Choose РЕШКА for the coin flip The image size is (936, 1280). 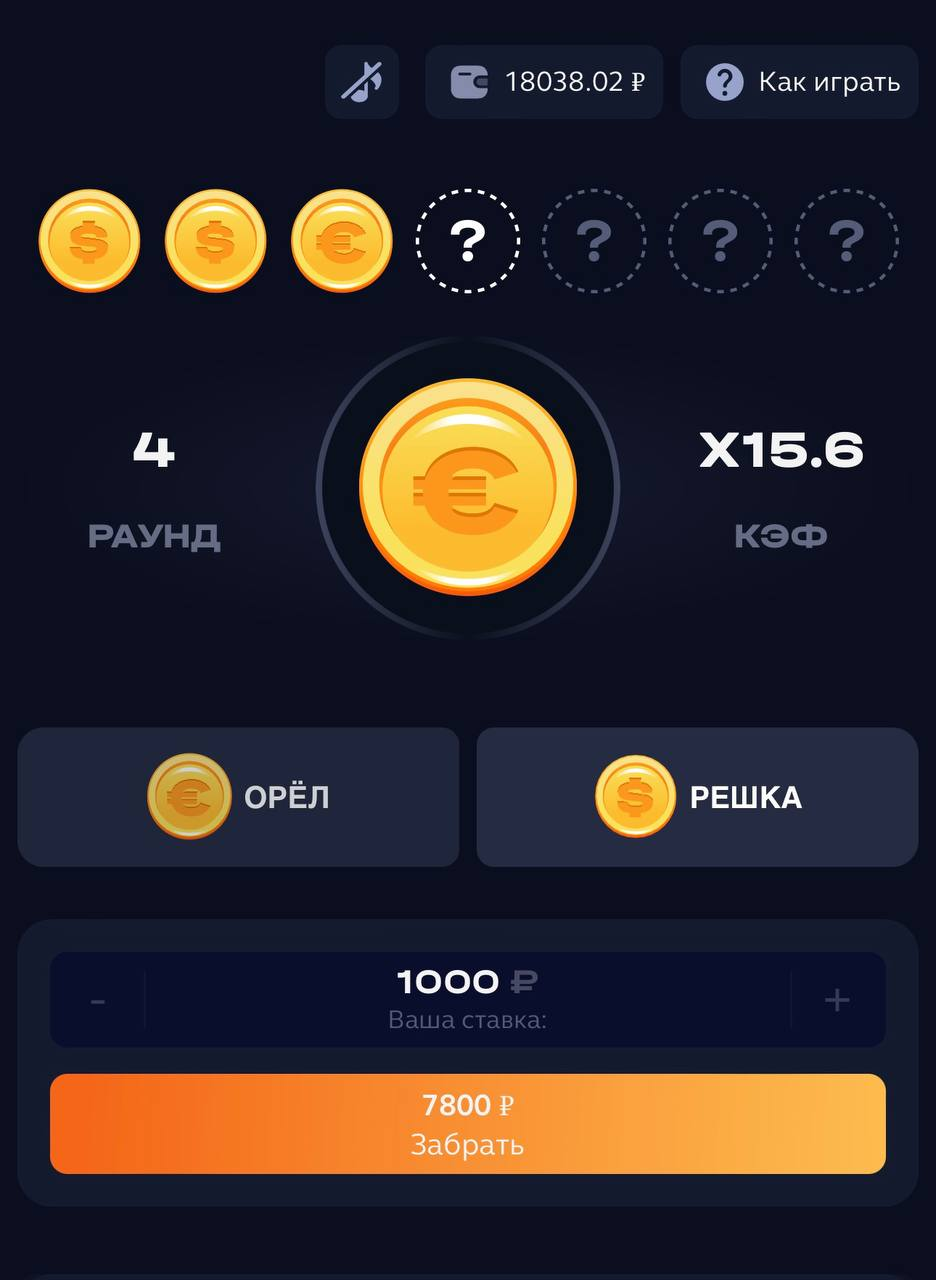697,797
